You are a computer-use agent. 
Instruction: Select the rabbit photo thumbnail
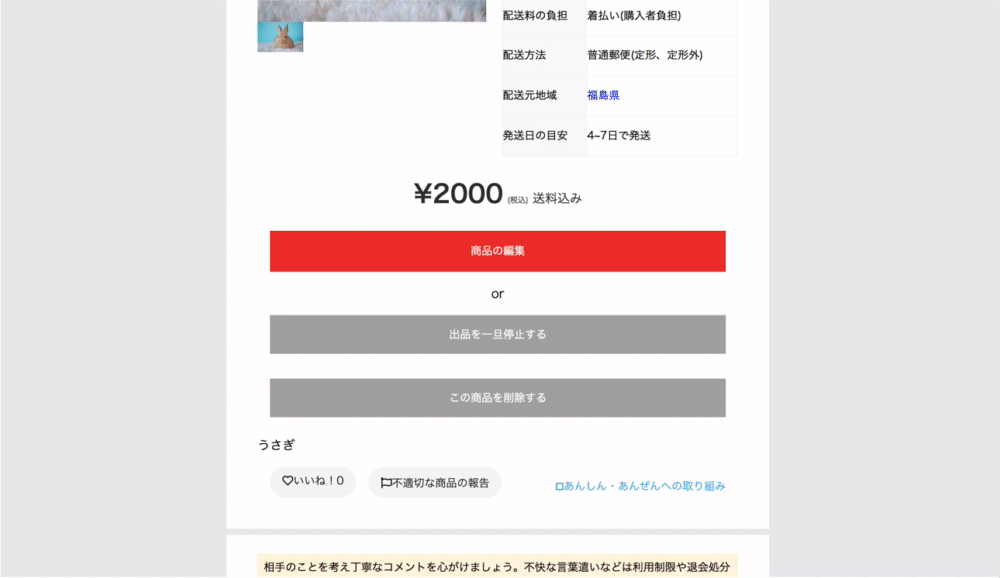point(280,37)
